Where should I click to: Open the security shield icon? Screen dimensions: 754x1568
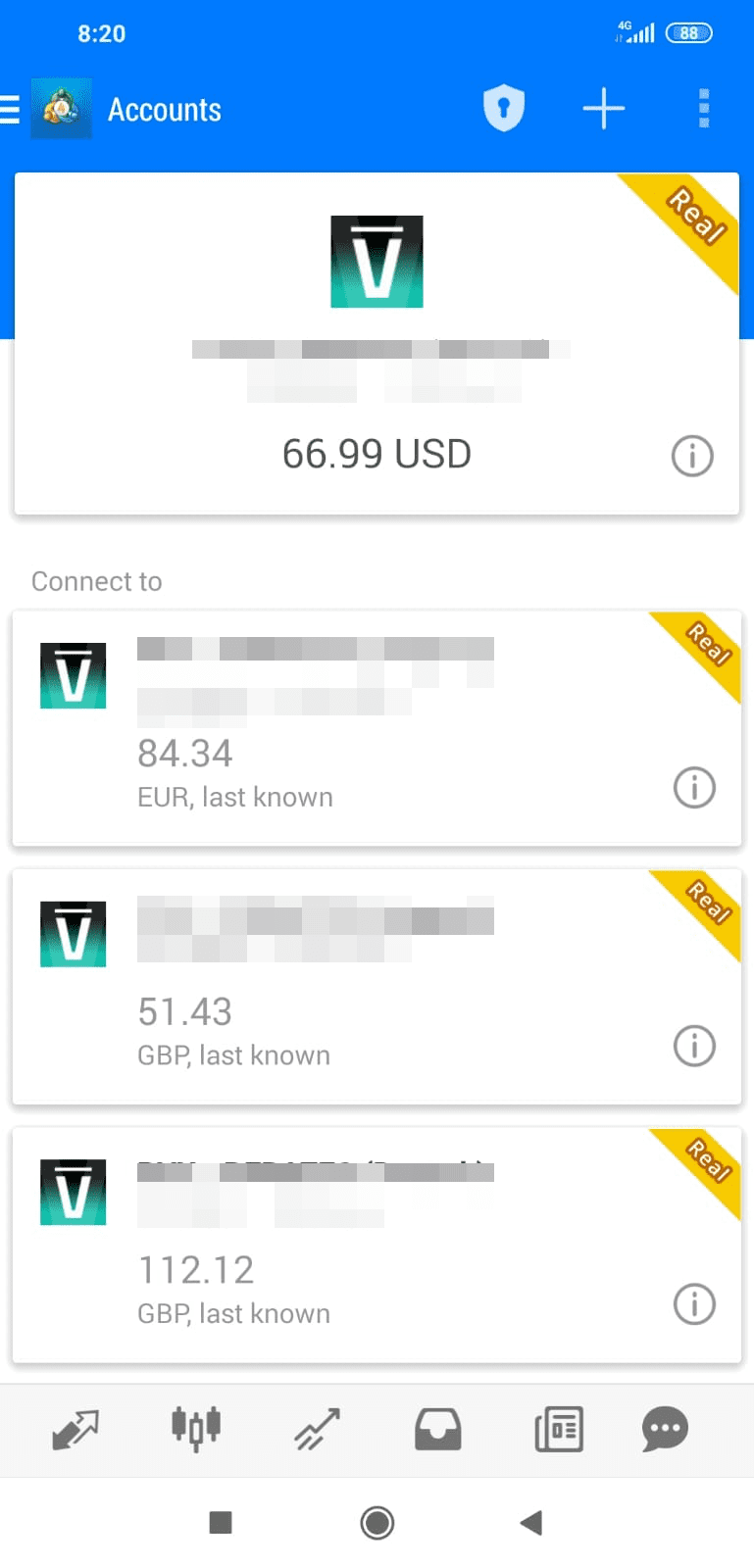[504, 108]
